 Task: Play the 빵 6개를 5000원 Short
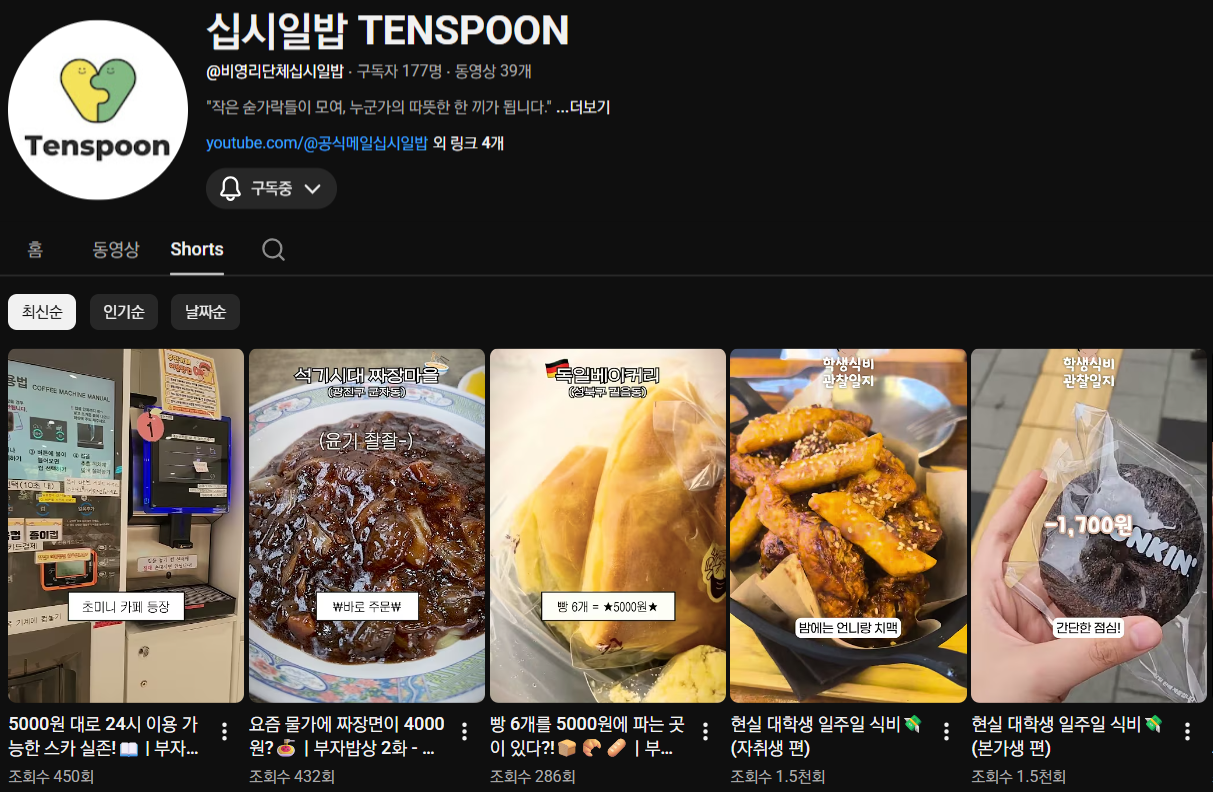pyautogui.click(x=608, y=525)
